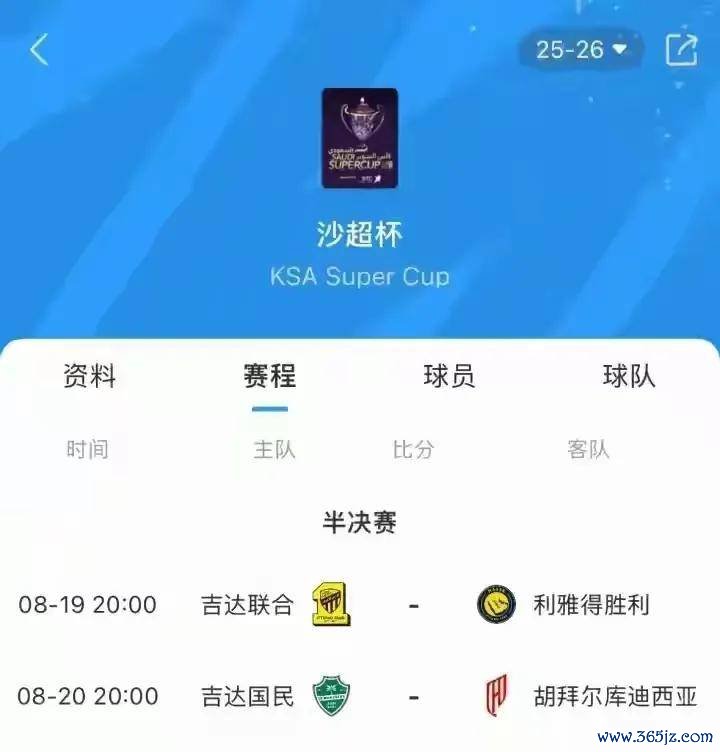
Task: Go back using the top-left arrow
Action: tap(39, 49)
